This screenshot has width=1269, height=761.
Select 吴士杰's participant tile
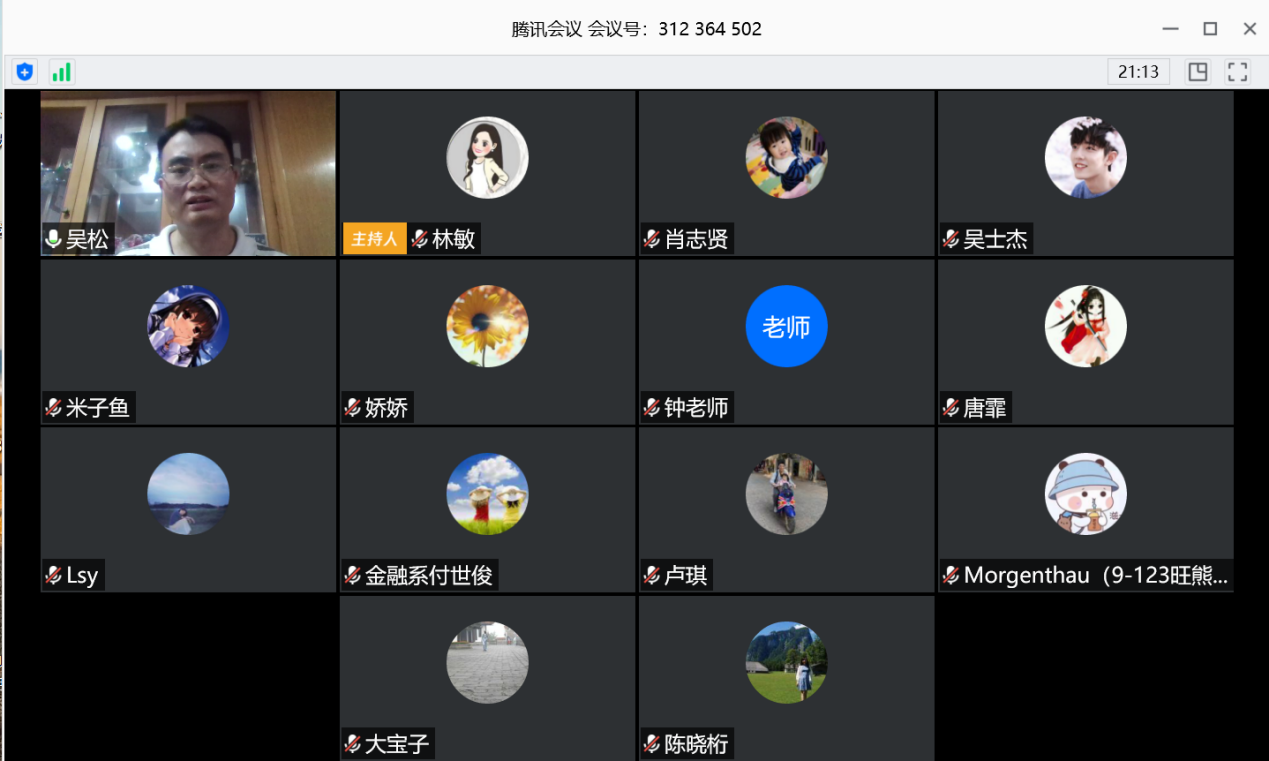point(1085,173)
